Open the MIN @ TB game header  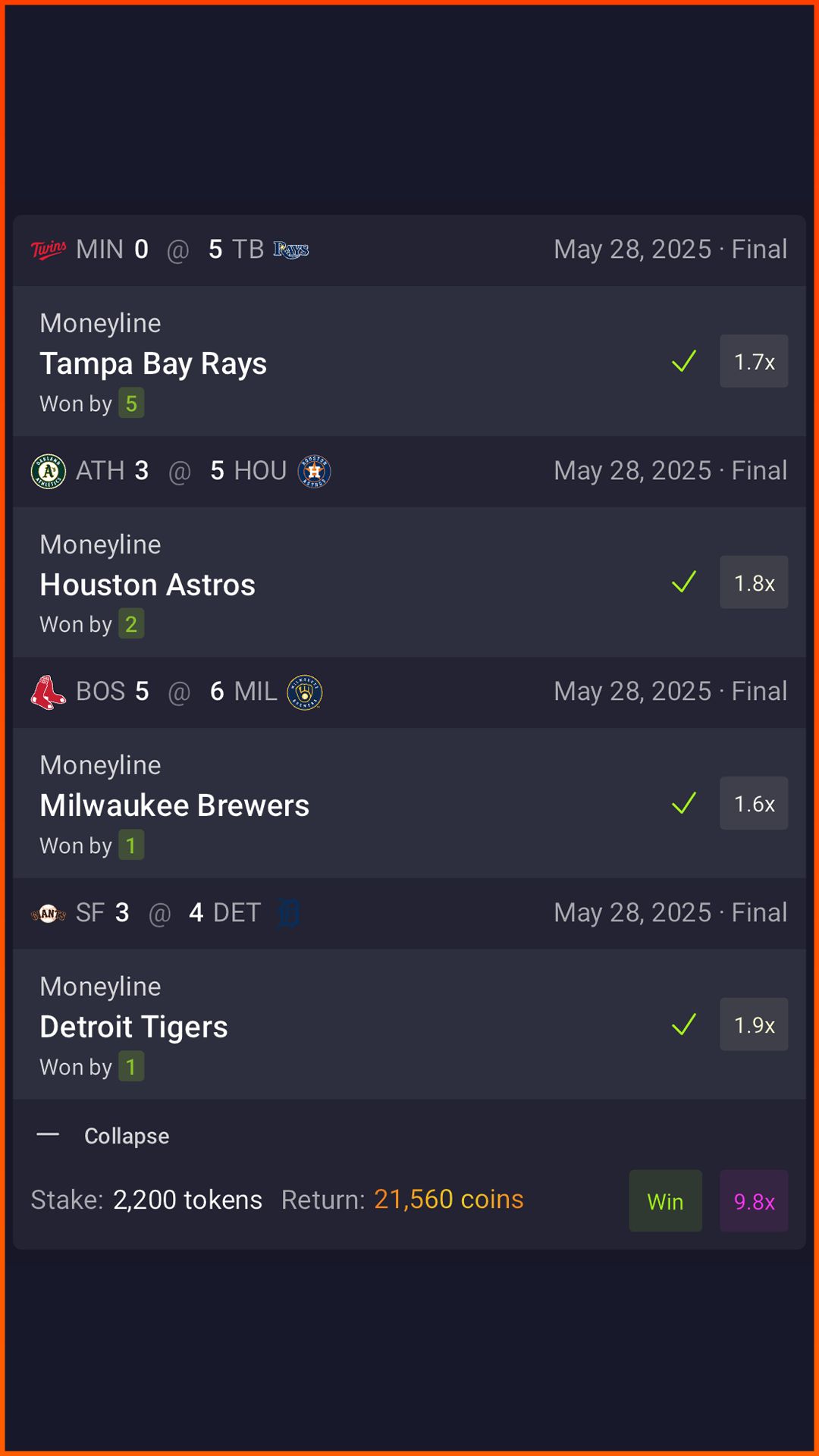point(408,249)
